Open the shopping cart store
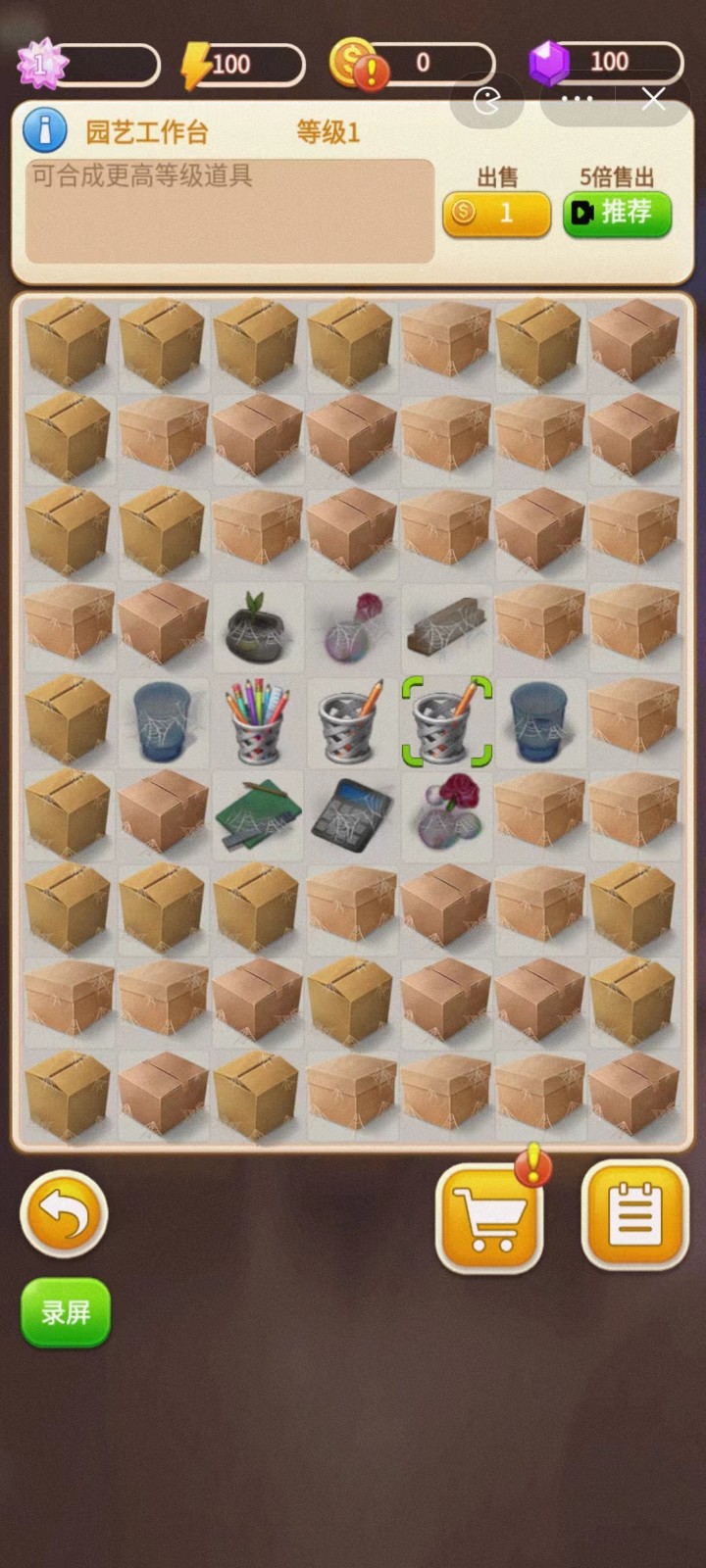The image size is (706, 1568). coord(489,1218)
